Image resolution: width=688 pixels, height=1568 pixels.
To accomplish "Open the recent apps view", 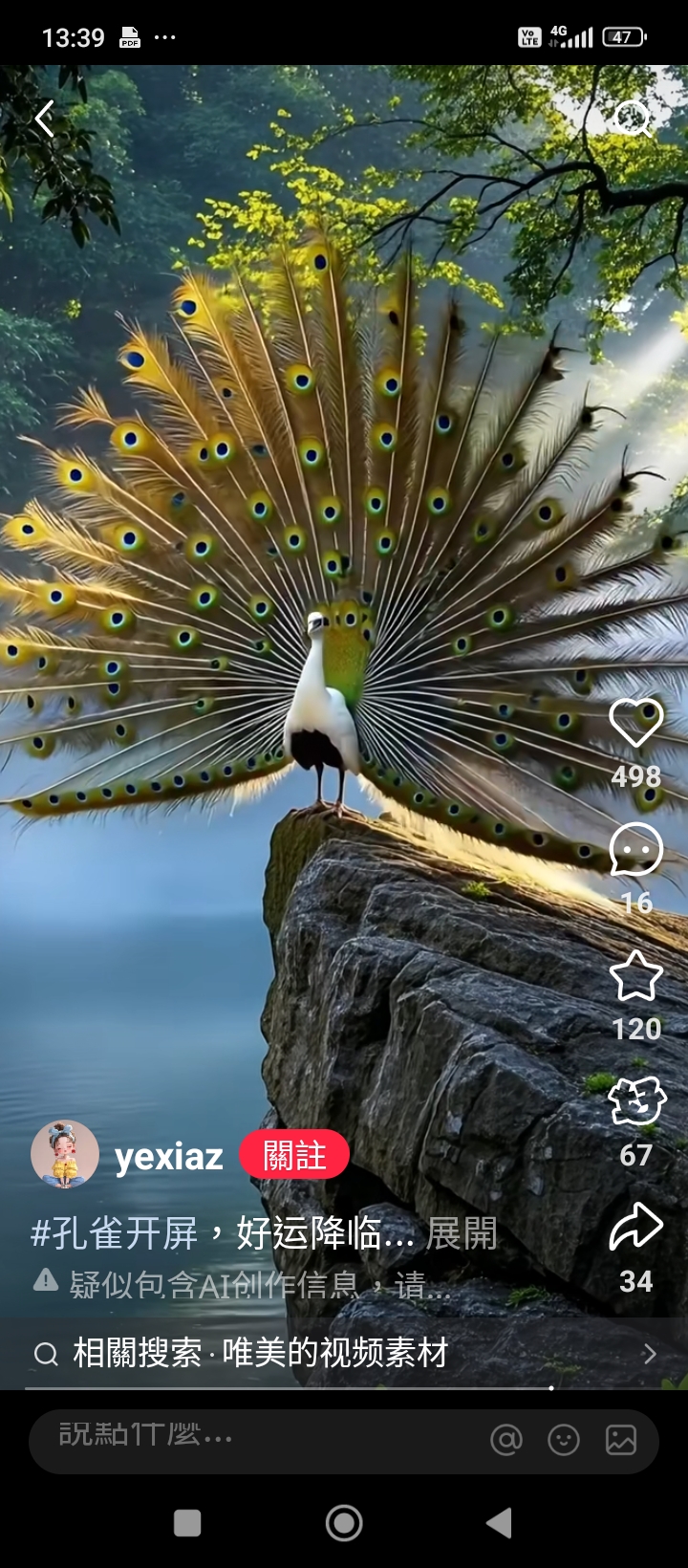I will [x=187, y=1523].
